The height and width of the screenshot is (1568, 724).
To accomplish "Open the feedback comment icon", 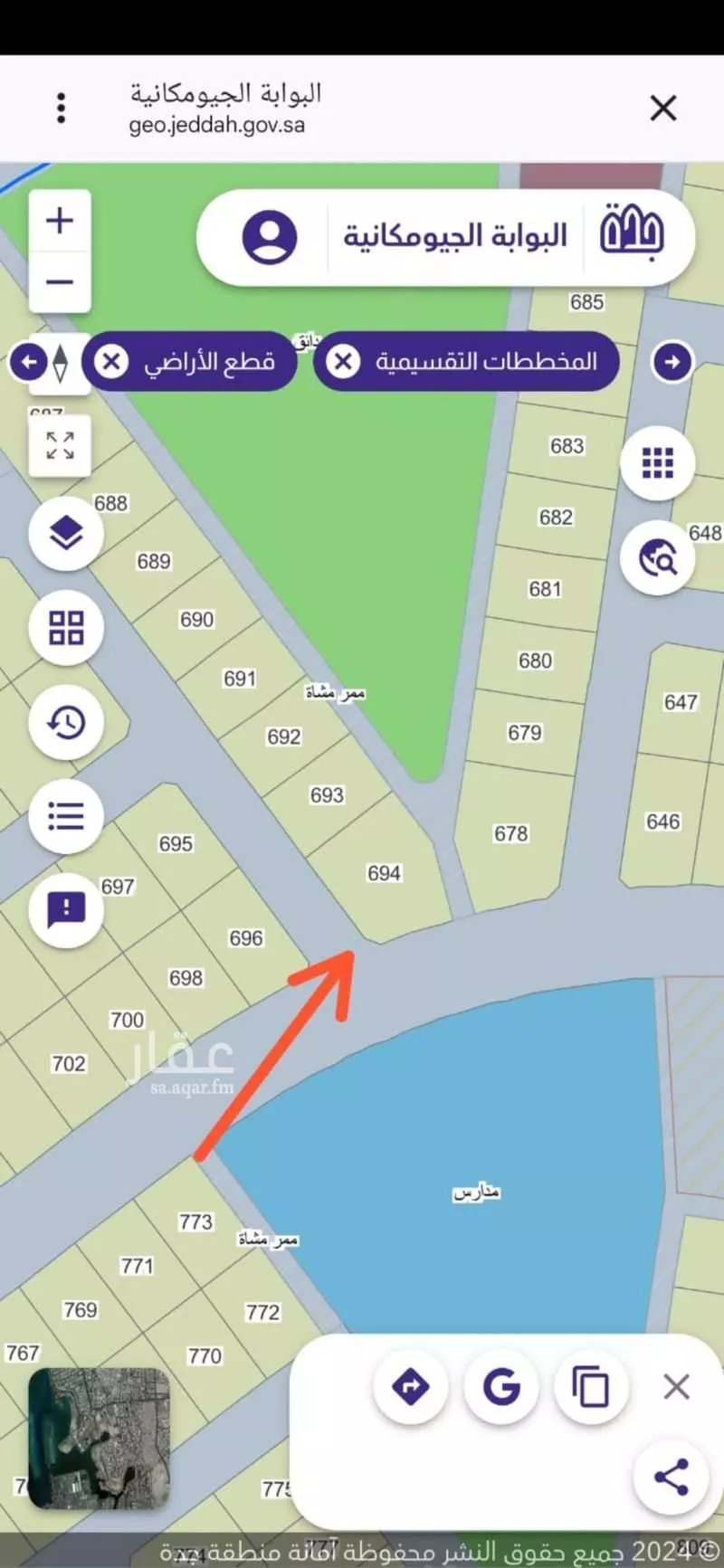I will tap(66, 910).
